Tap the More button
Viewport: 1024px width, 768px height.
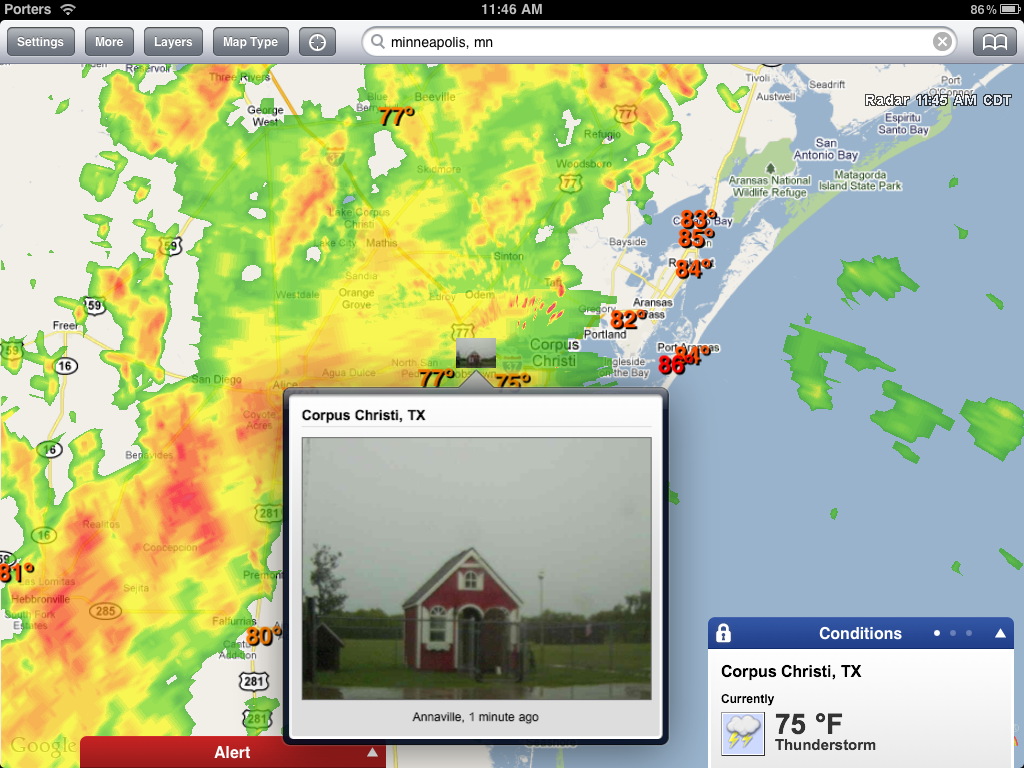pyautogui.click(x=109, y=42)
